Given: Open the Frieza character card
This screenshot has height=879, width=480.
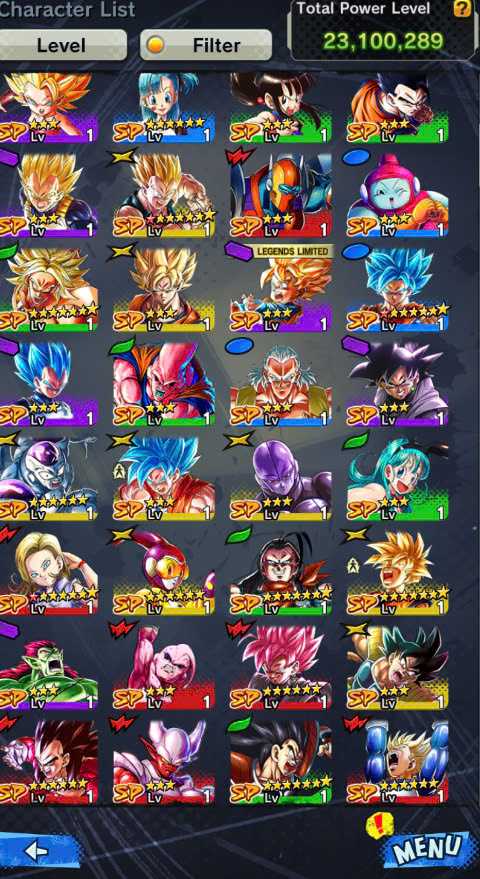Looking at the screenshot, I should tap(48, 476).
